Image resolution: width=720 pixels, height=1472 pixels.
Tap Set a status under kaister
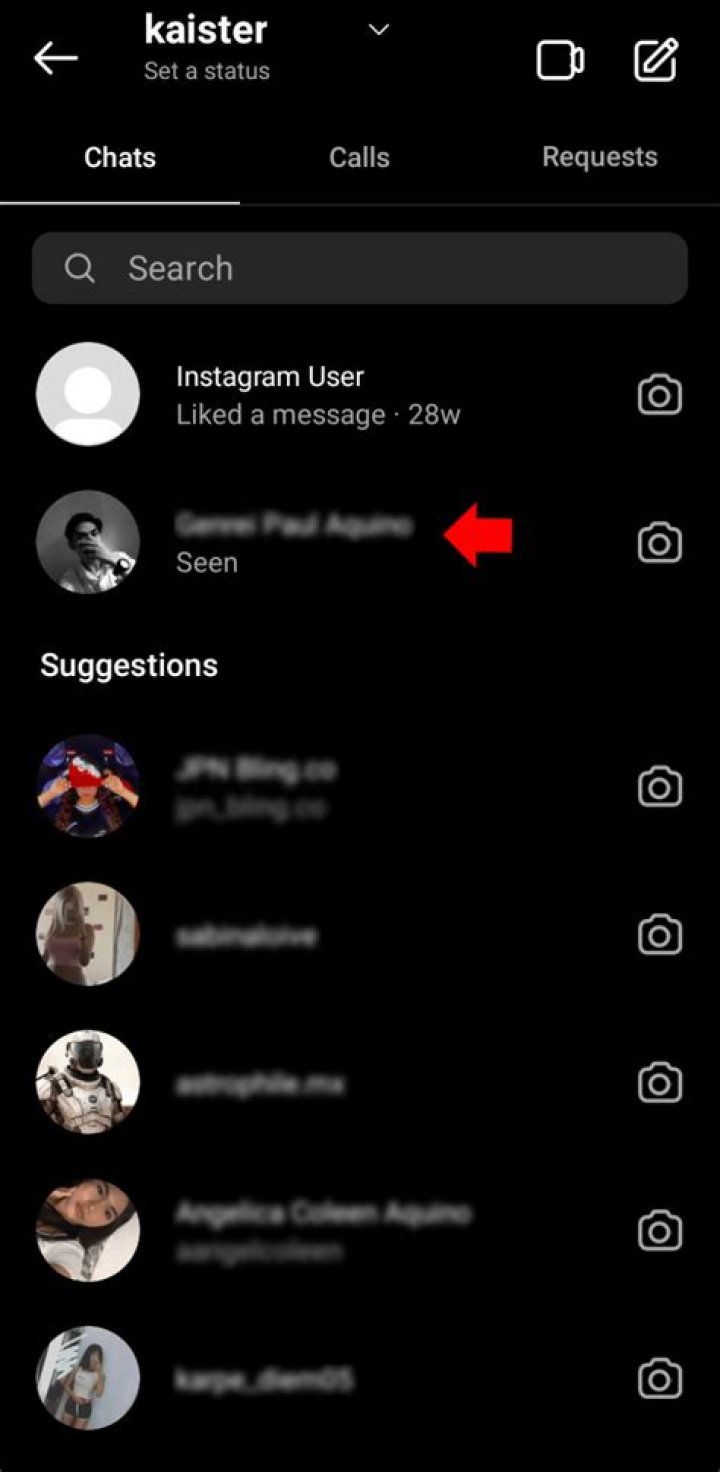(x=206, y=71)
